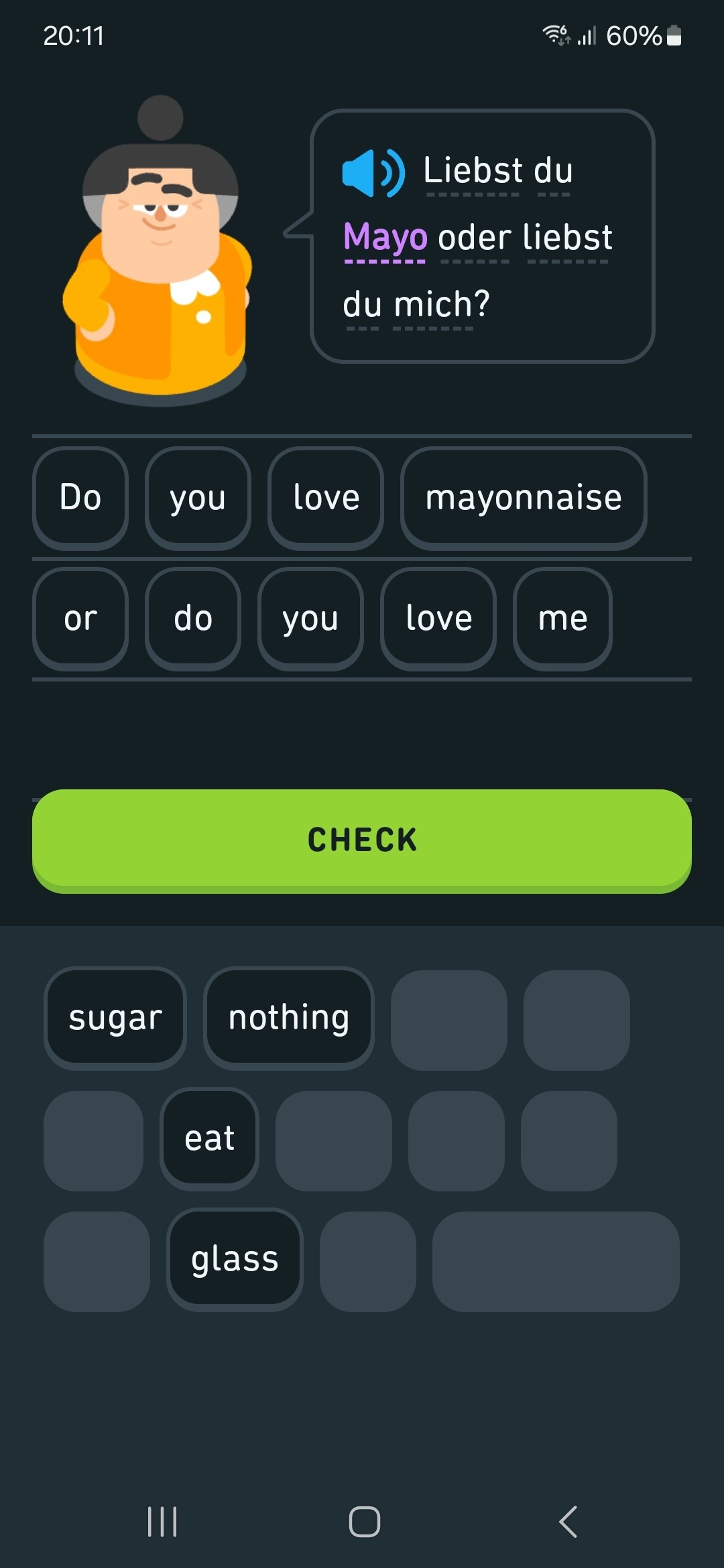
Task: Tap the CHECK button
Action: (x=362, y=840)
